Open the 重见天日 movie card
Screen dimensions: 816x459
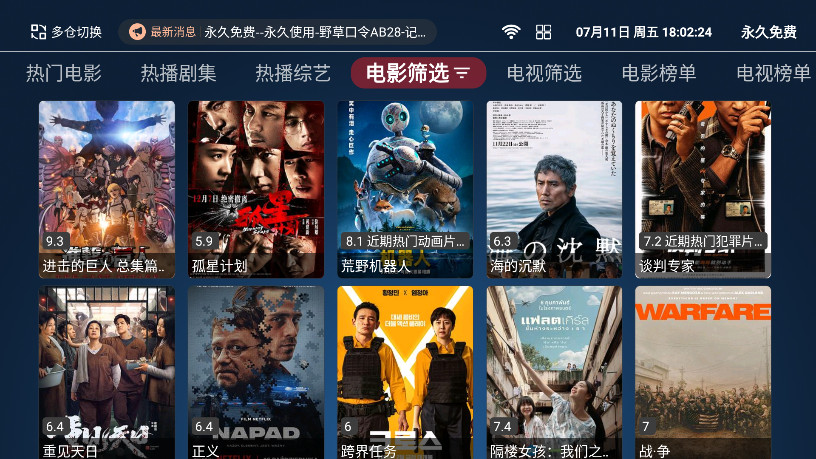[x=107, y=372]
